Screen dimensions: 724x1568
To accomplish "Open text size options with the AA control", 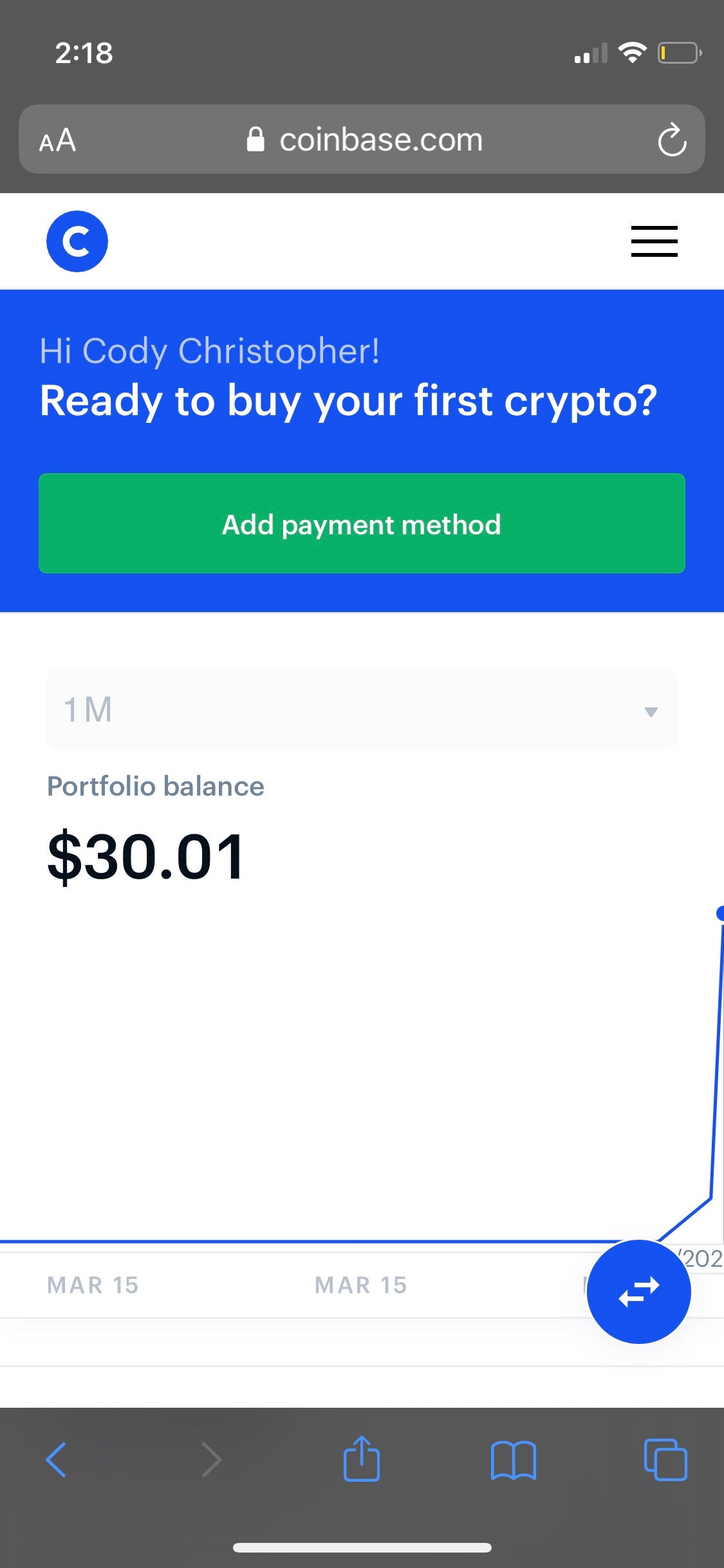I will point(59,139).
